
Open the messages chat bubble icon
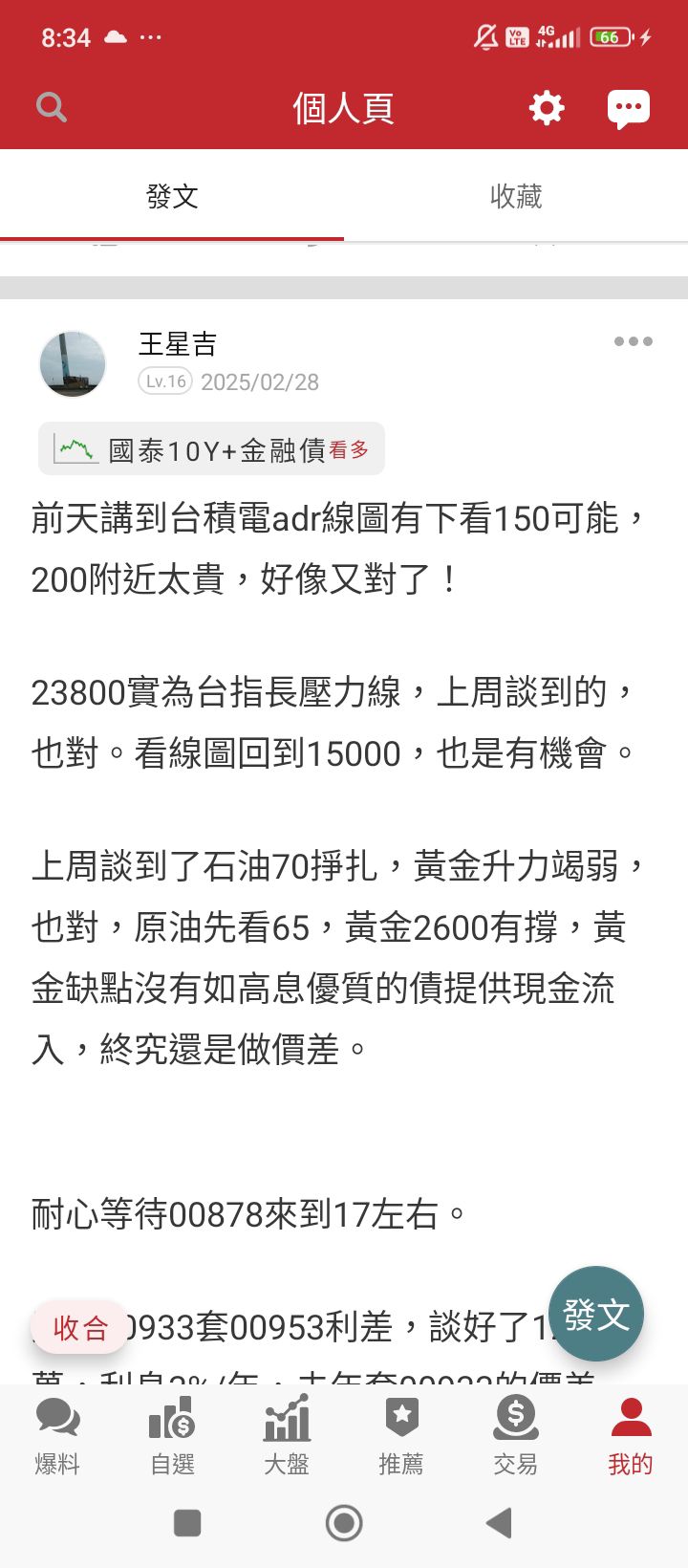click(628, 109)
